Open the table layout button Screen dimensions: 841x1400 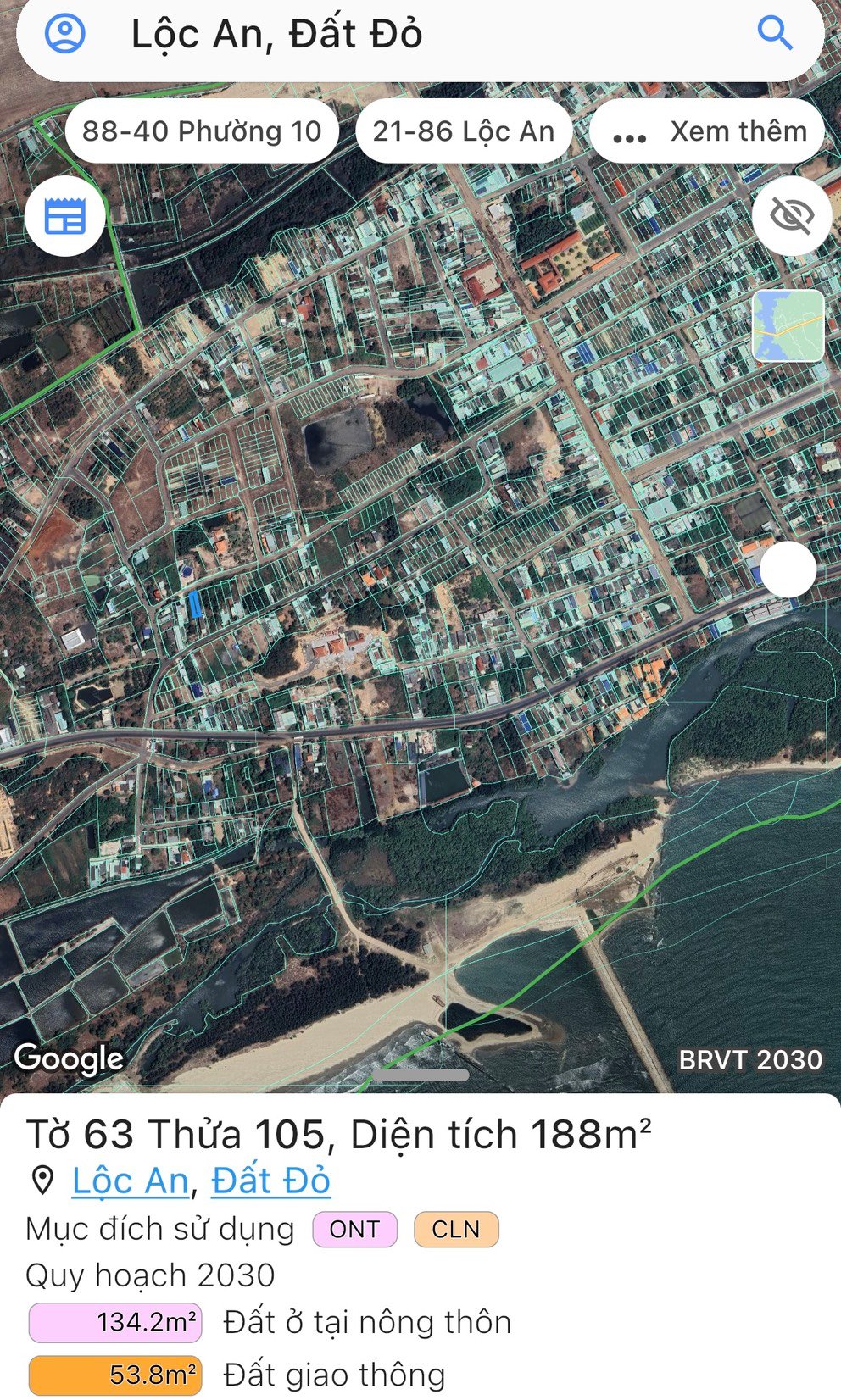click(65, 217)
